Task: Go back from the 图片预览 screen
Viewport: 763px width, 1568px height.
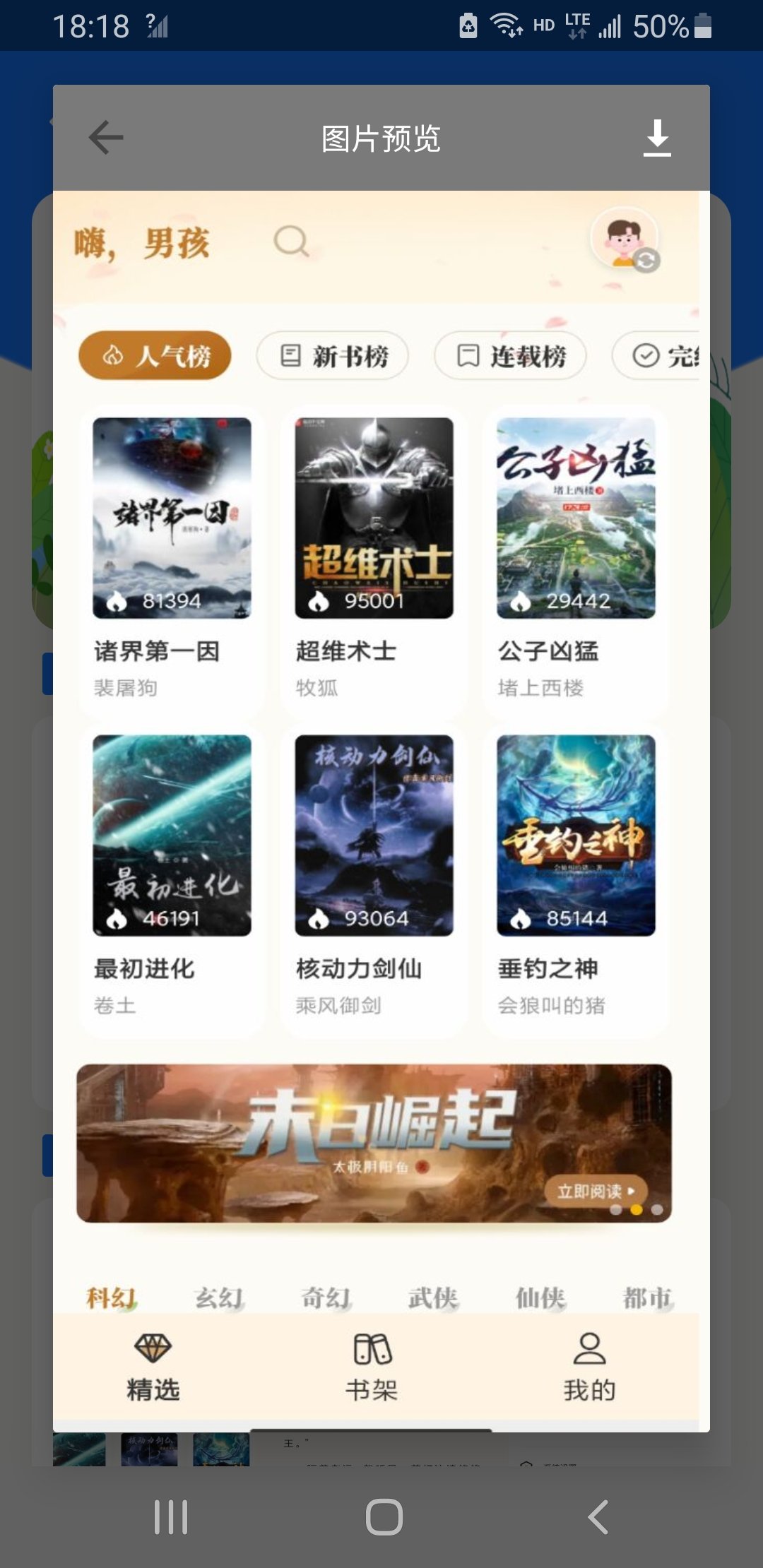Action: tap(106, 137)
